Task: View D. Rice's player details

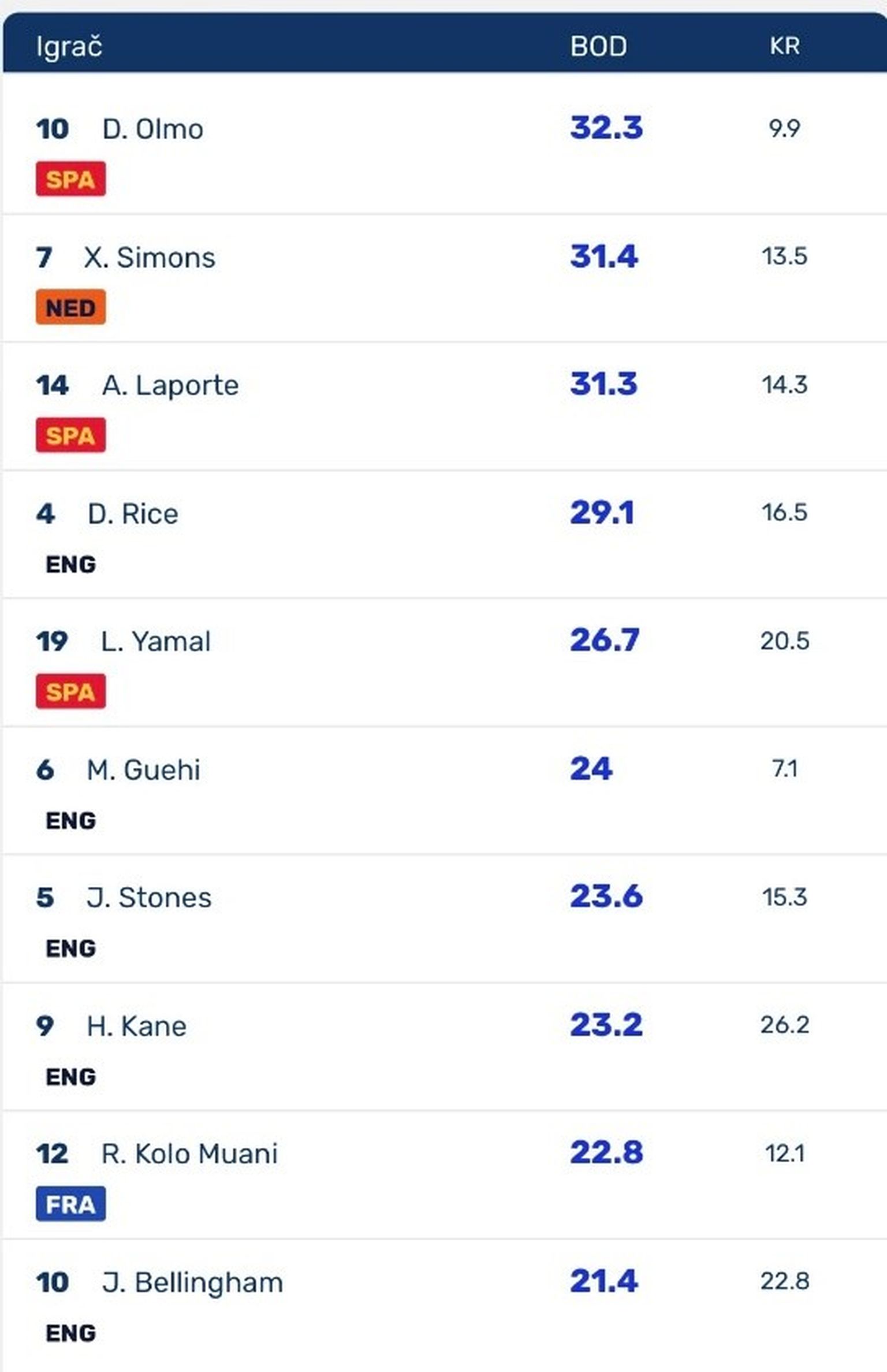Action: click(x=132, y=514)
